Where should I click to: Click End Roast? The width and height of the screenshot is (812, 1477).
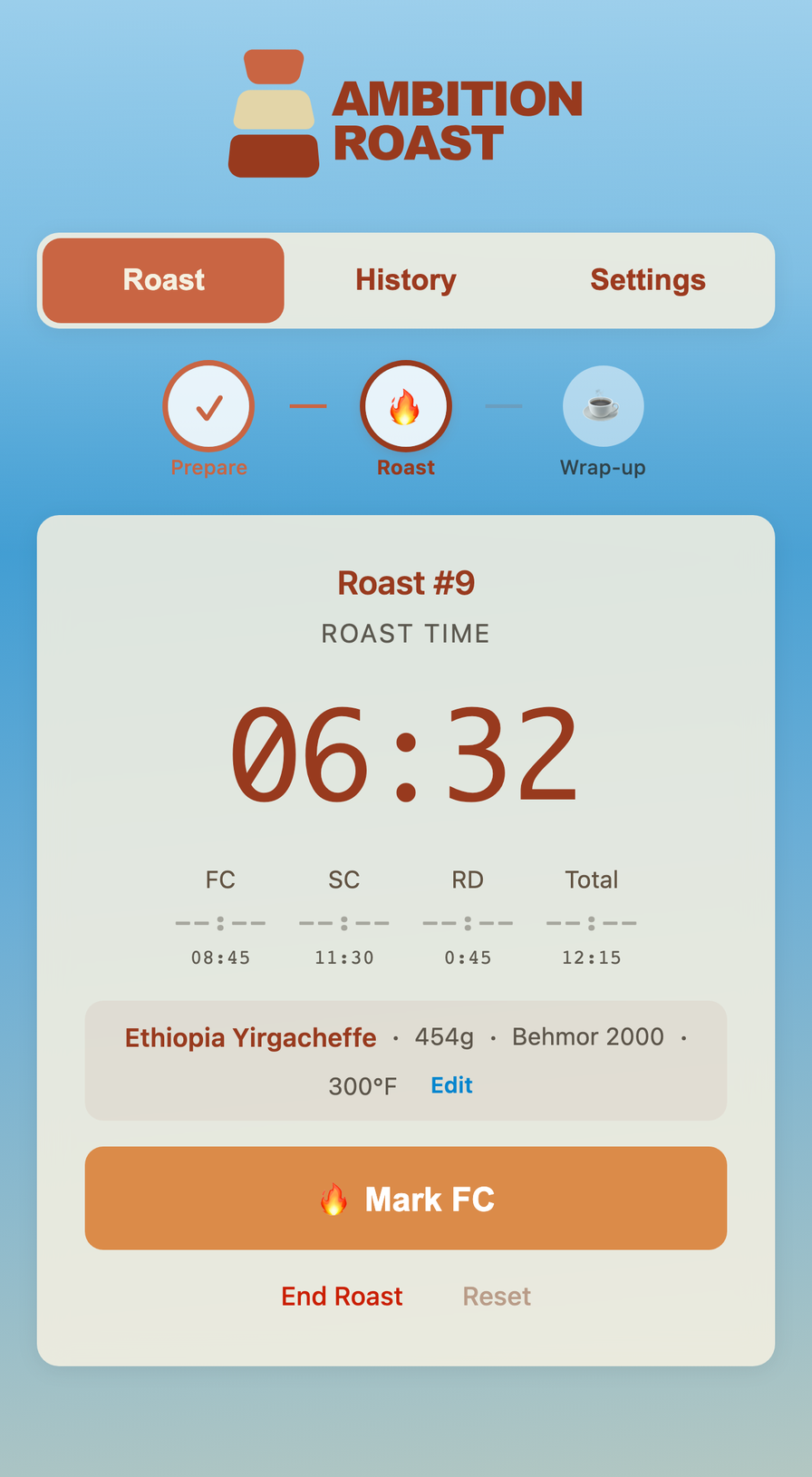(x=342, y=1296)
